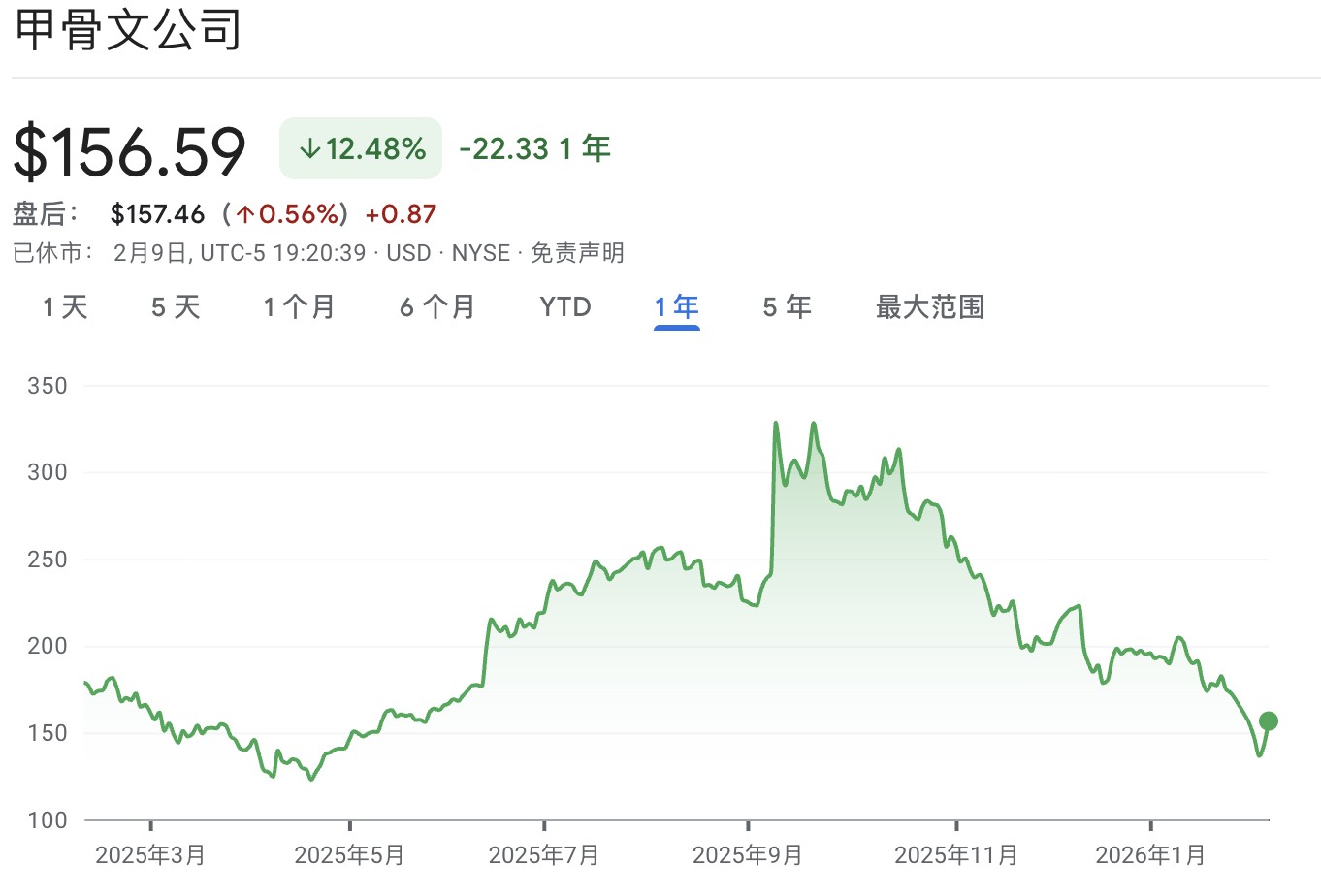Show the 最大范围 chart range

click(x=929, y=307)
